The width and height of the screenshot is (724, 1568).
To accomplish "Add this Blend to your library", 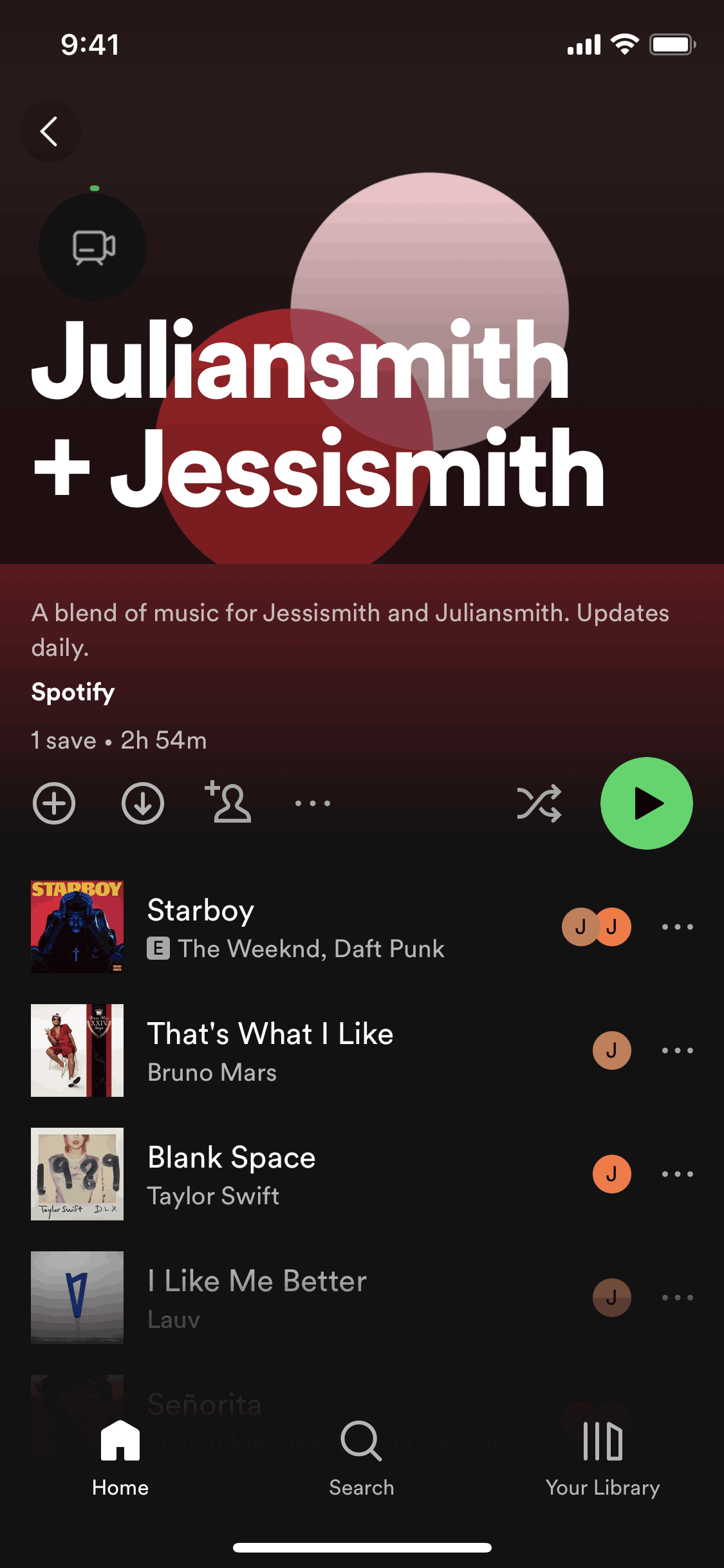I will click(54, 803).
